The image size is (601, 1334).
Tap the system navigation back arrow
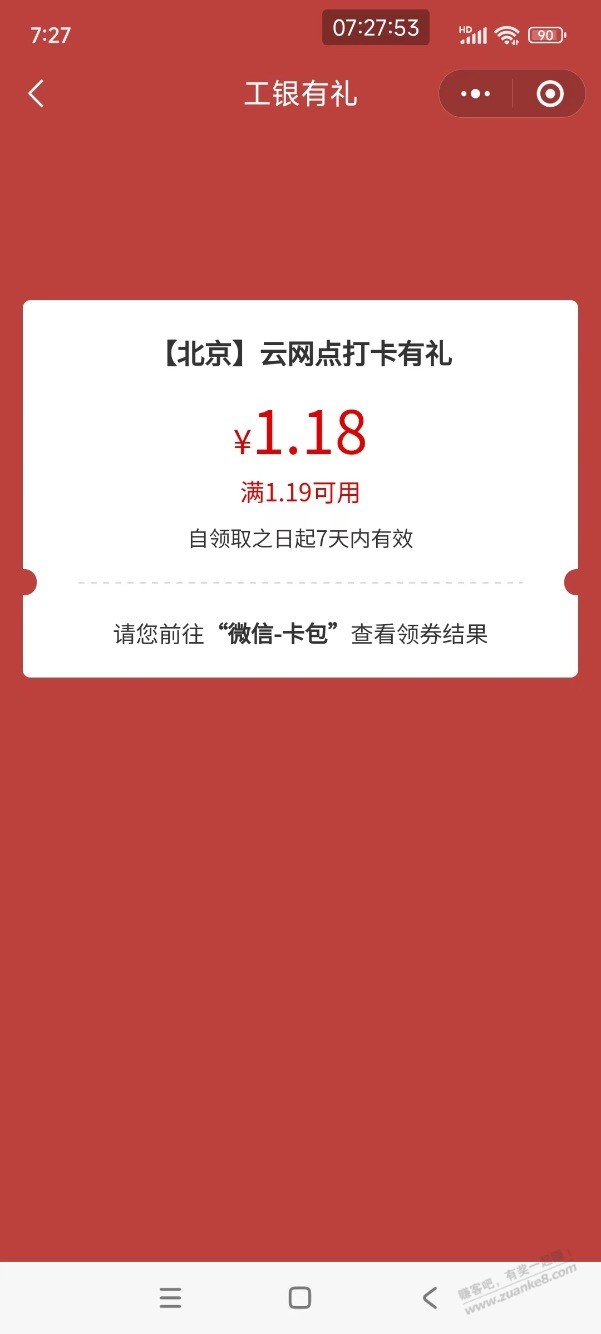tap(429, 1298)
